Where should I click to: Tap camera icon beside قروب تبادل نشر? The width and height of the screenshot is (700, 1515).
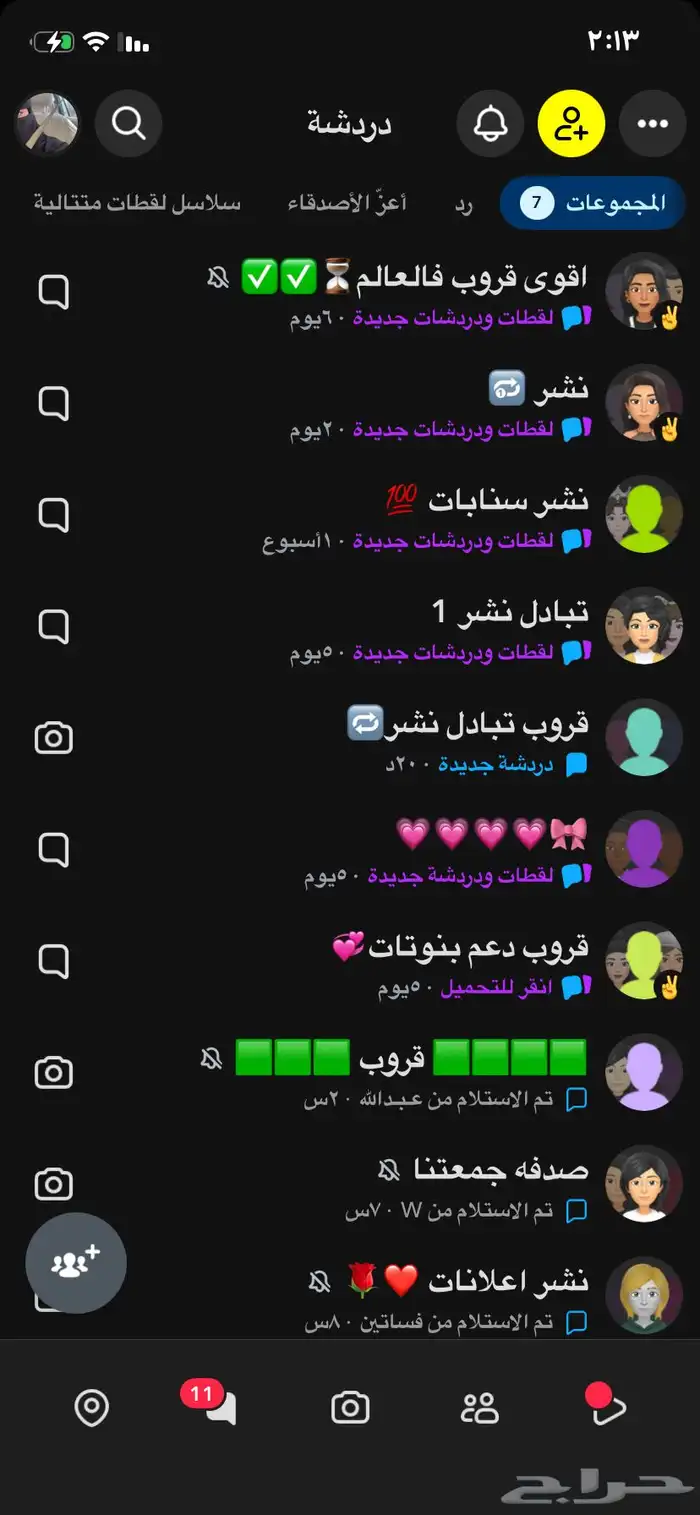(x=54, y=739)
